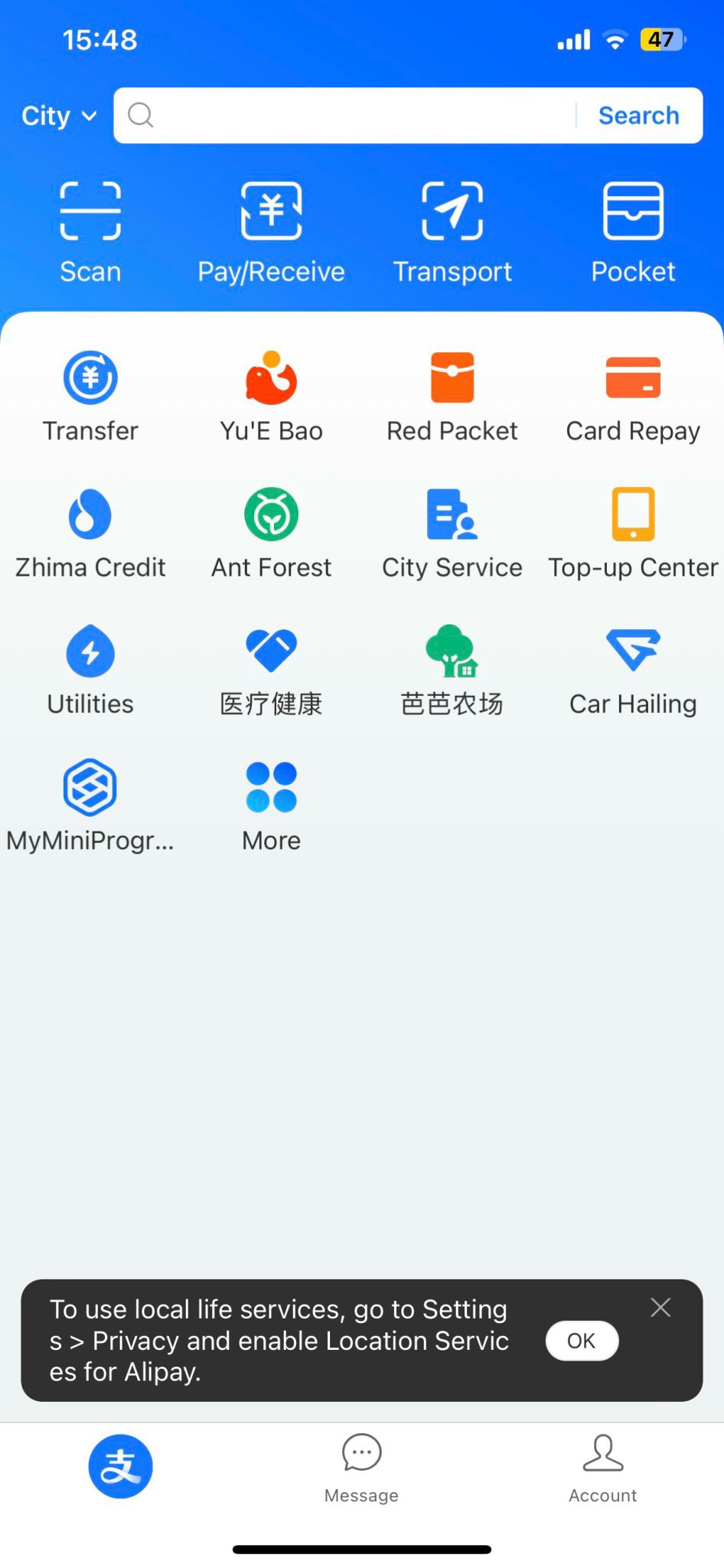Open the Scan feature
This screenshot has height=1568, width=724.
90,233
